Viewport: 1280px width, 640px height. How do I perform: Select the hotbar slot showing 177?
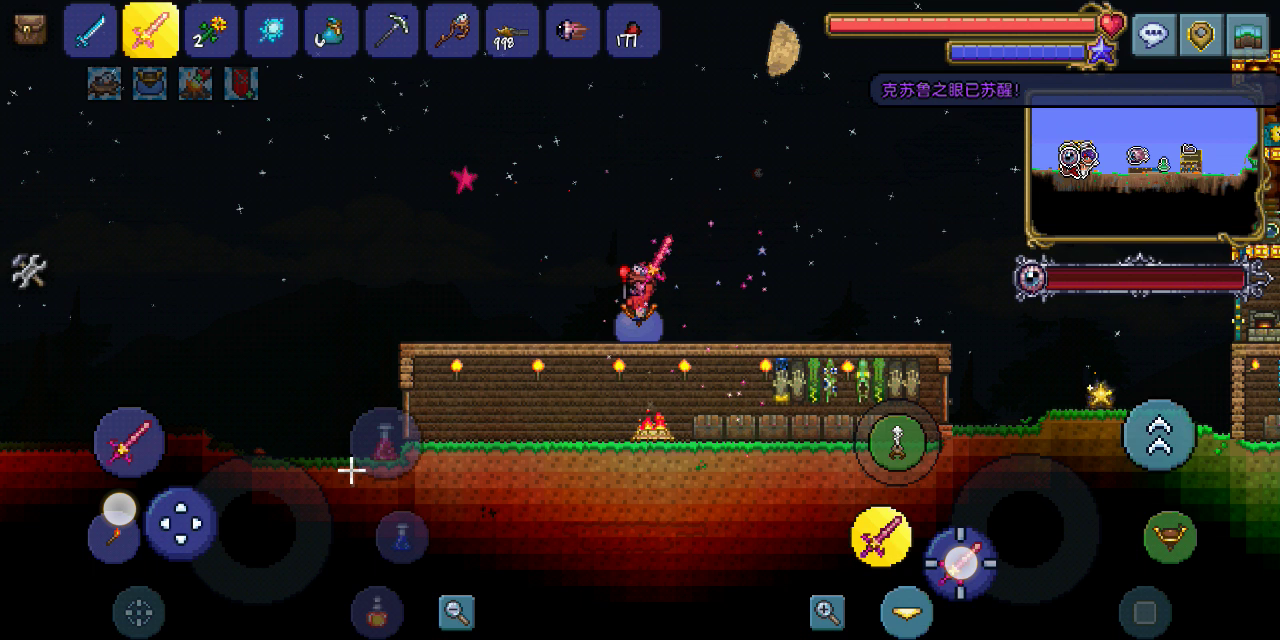point(633,30)
